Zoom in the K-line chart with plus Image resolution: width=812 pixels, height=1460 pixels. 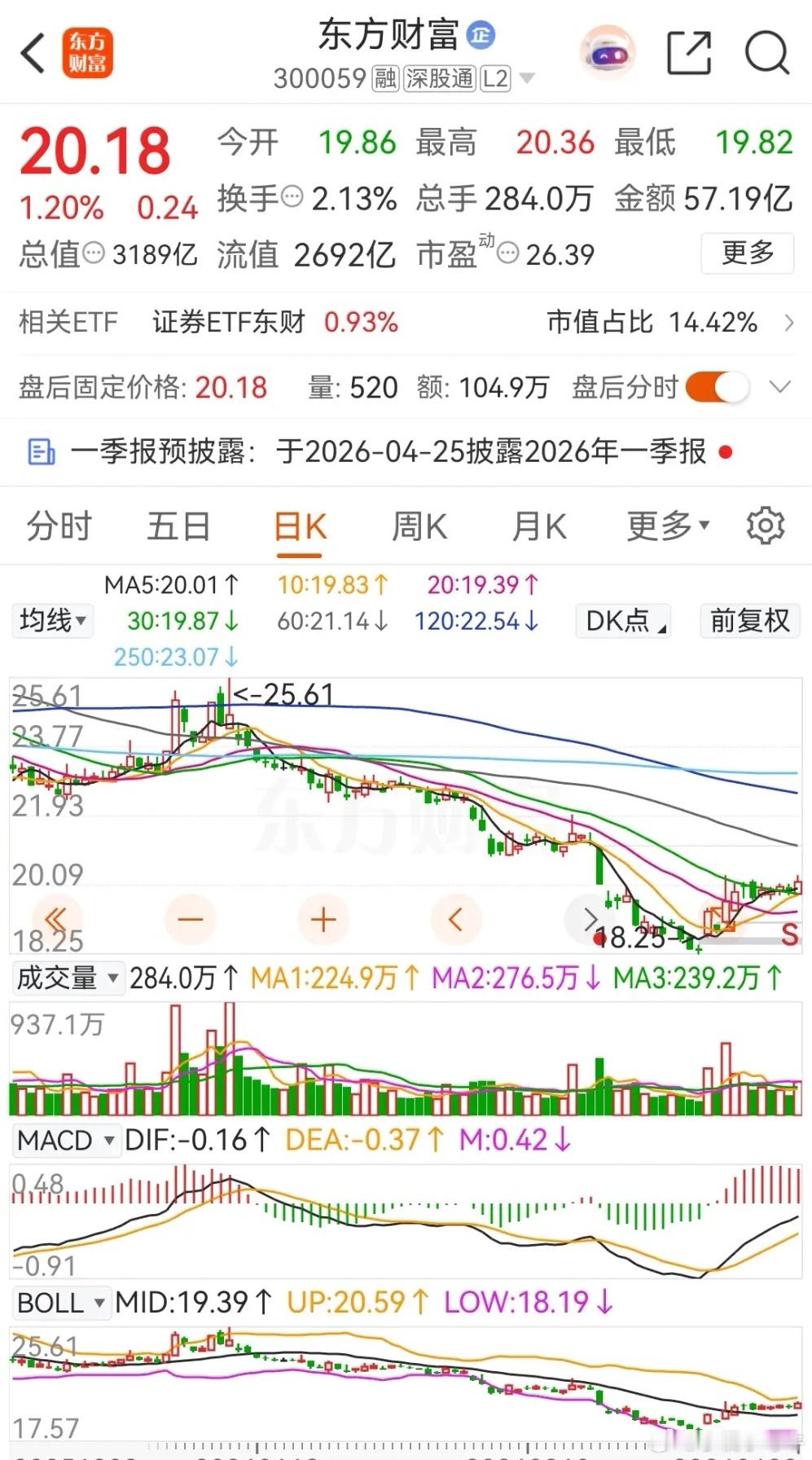(x=323, y=920)
